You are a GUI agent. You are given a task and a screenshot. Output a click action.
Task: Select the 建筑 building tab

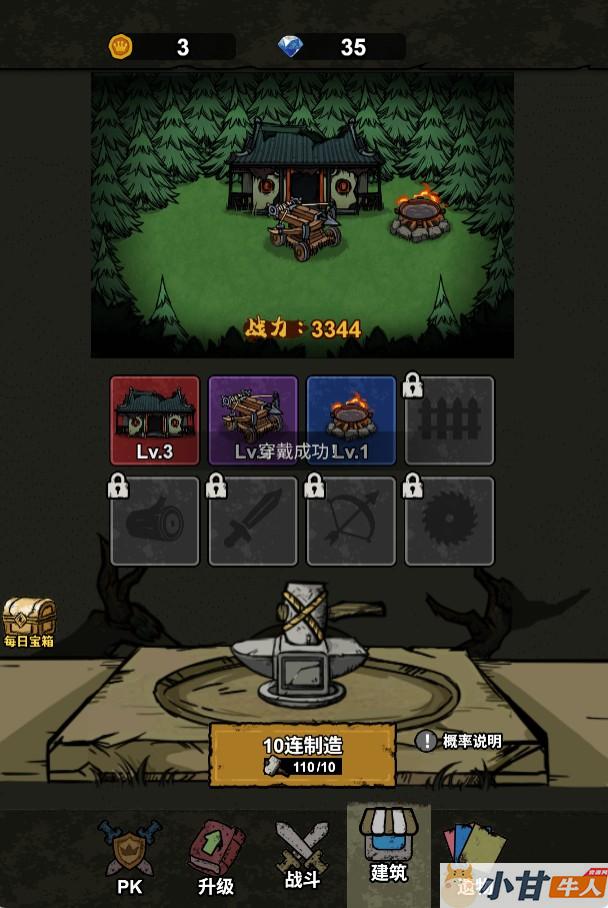click(x=388, y=850)
